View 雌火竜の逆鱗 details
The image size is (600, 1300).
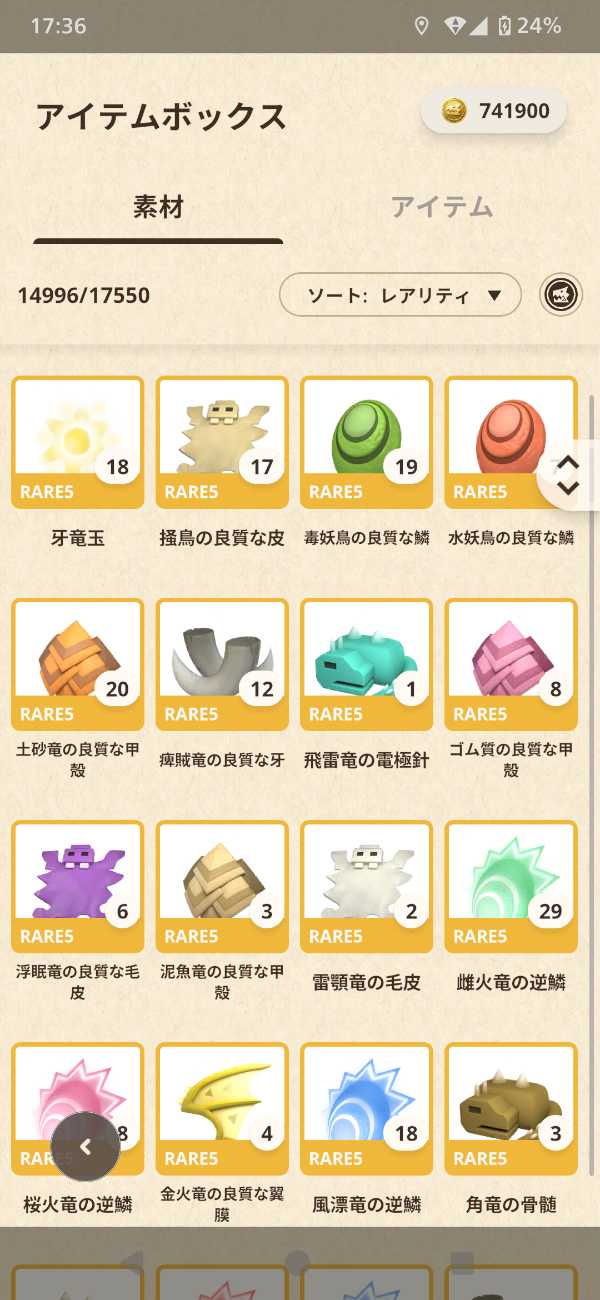coord(510,886)
